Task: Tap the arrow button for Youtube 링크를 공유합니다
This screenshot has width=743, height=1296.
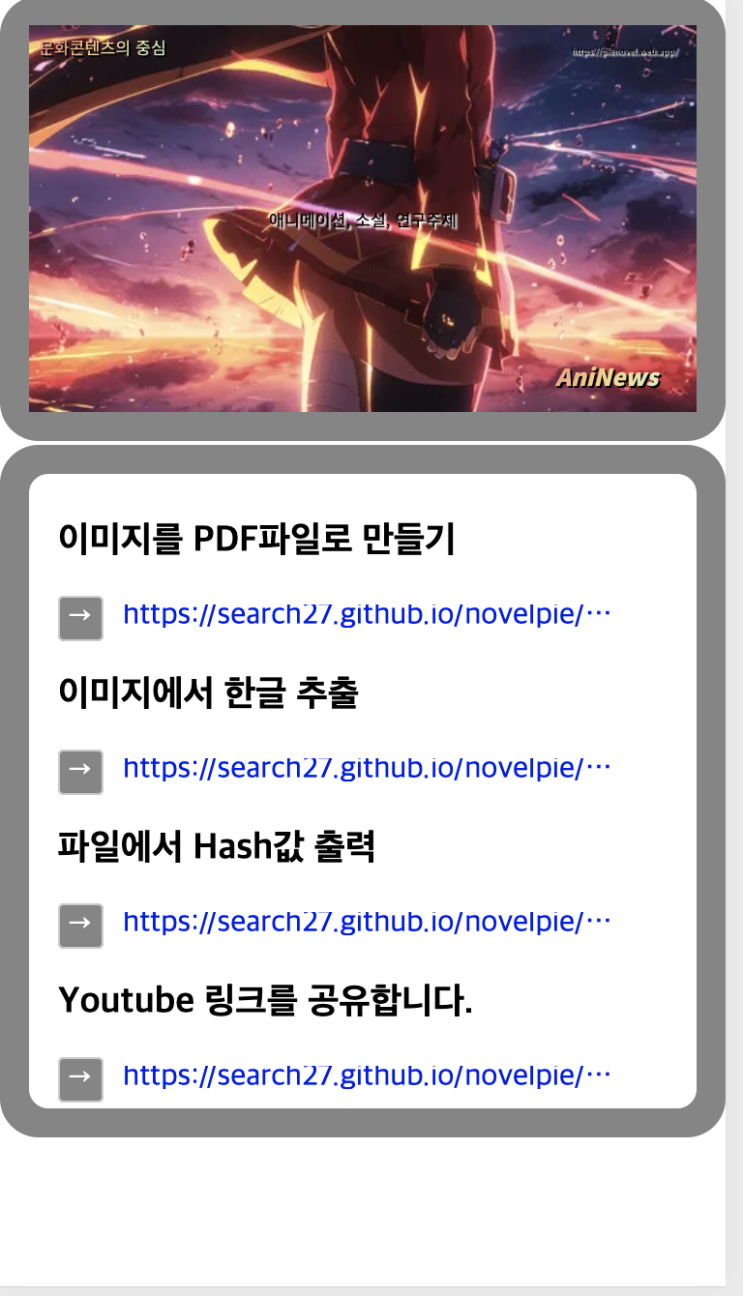Action: pos(81,1079)
